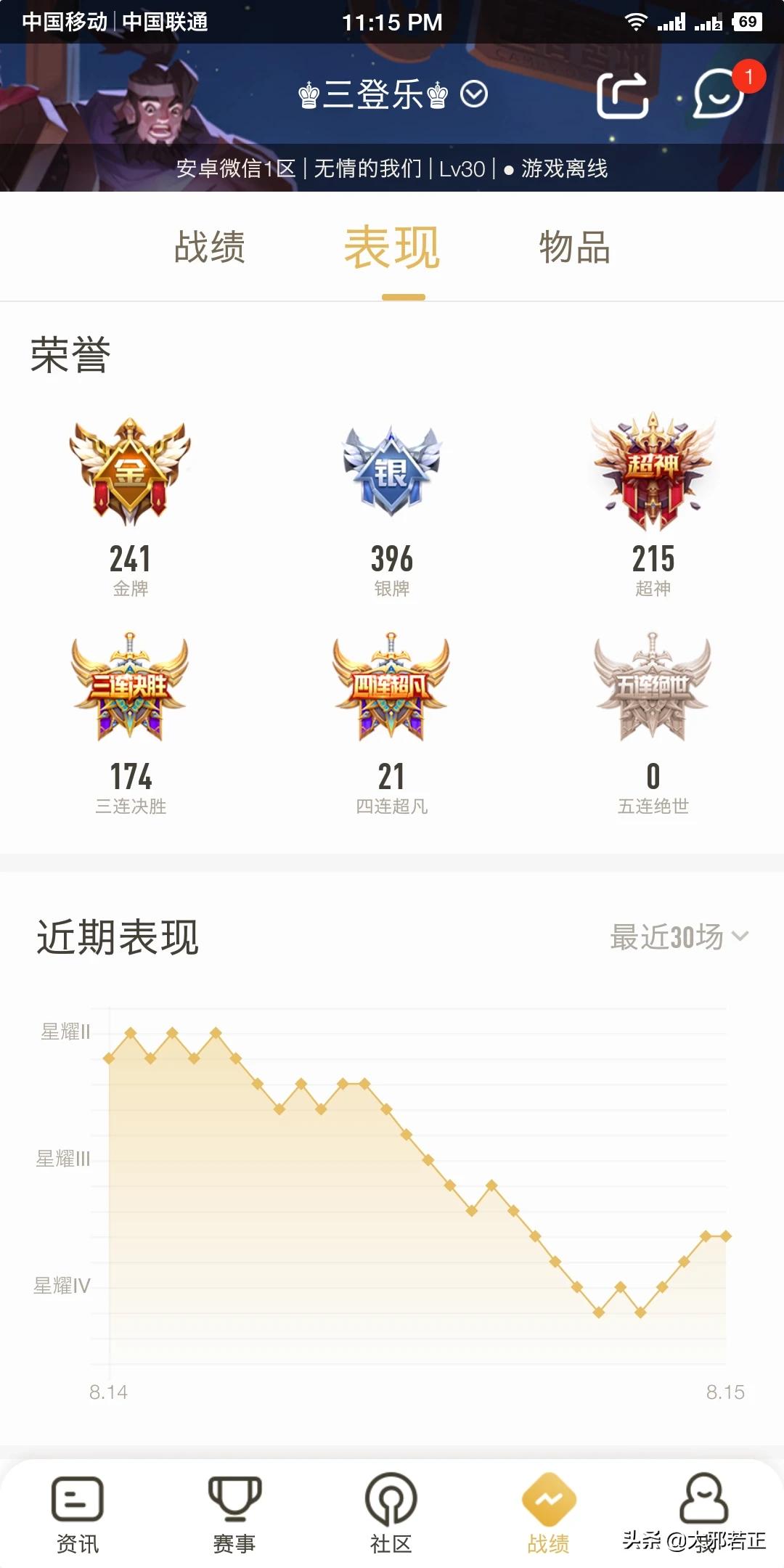Switch to the 战绩 top tab
The image size is (784, 1568).
[x=210, y=247]
